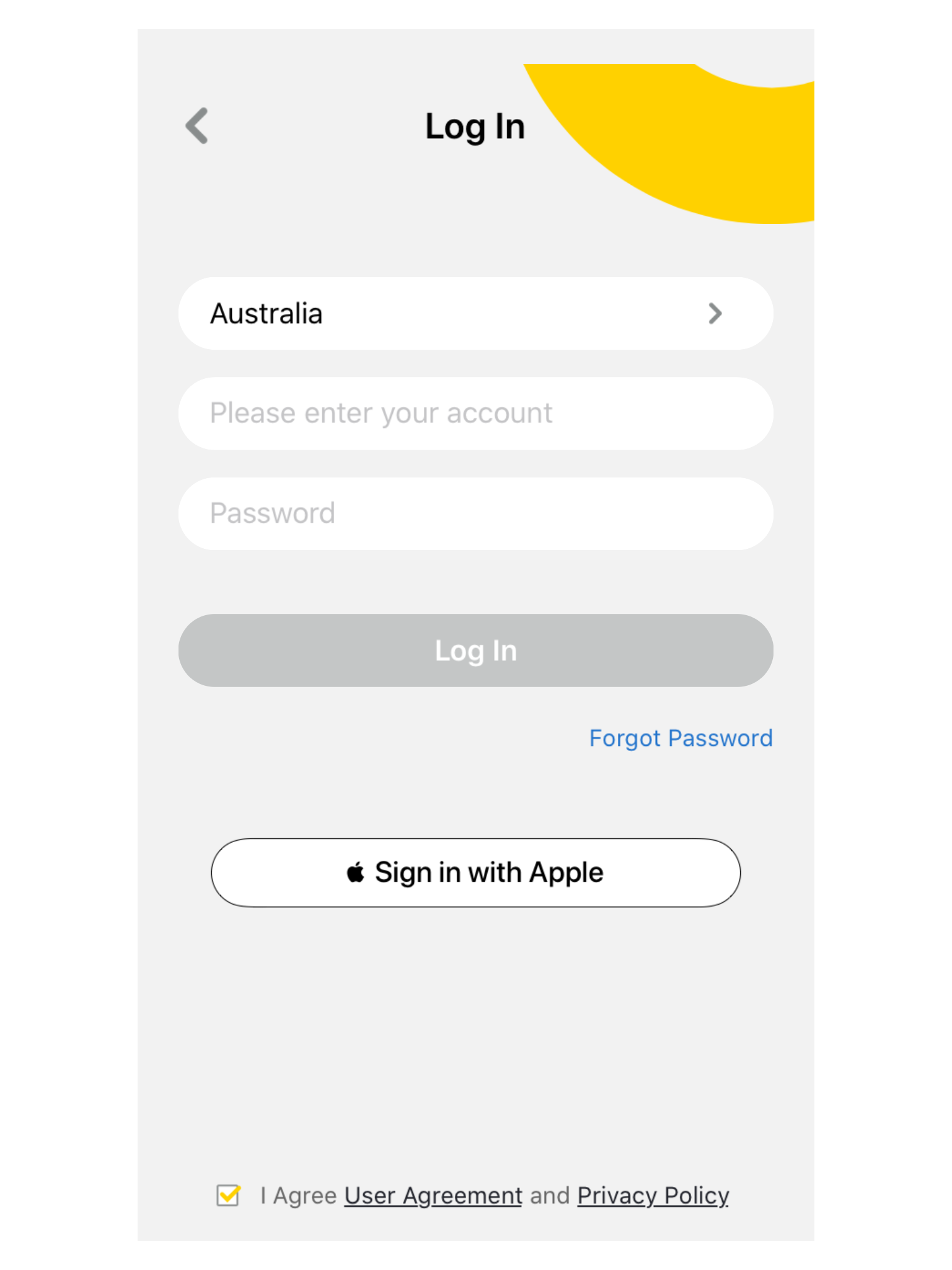Uncheck the I Agree checkbox
The height and width of the screenshot is (1270, 952).
pos(228,1195)
